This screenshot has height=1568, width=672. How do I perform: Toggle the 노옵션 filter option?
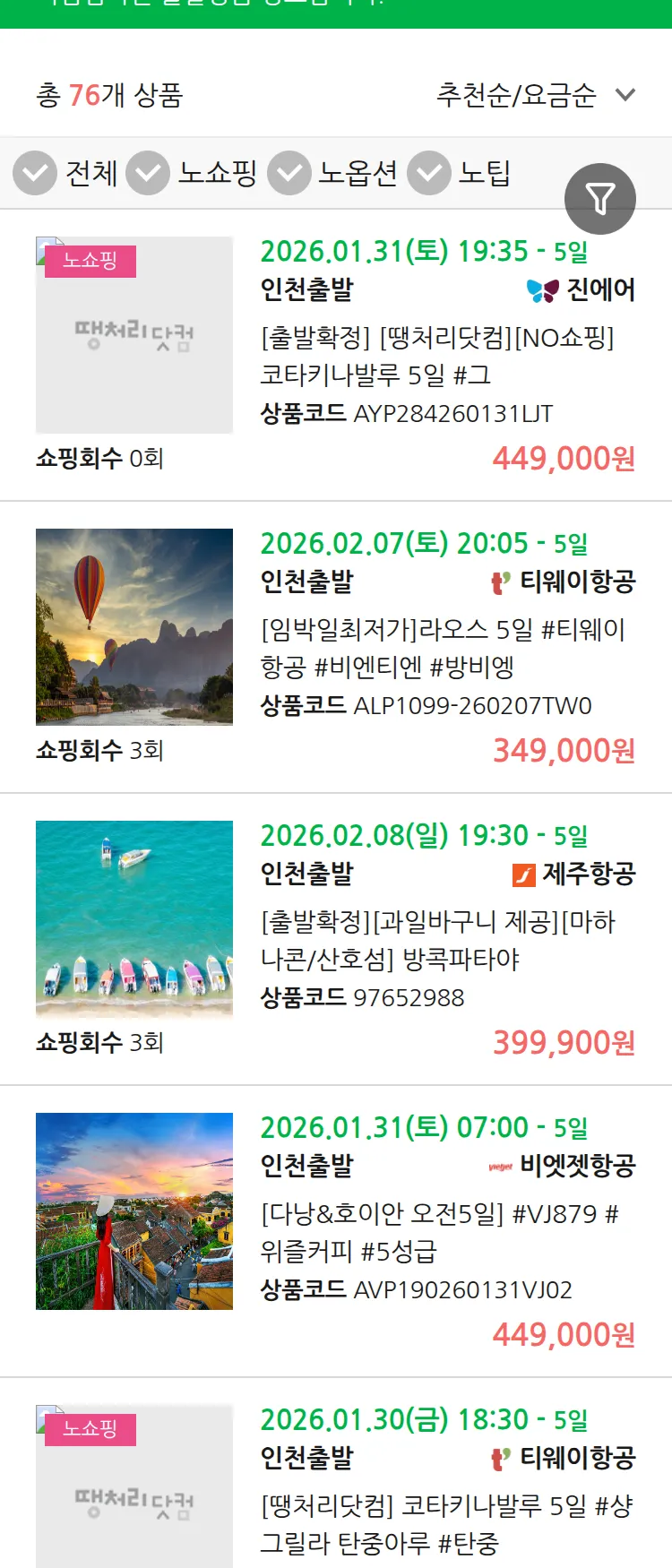tap(289, 171)
